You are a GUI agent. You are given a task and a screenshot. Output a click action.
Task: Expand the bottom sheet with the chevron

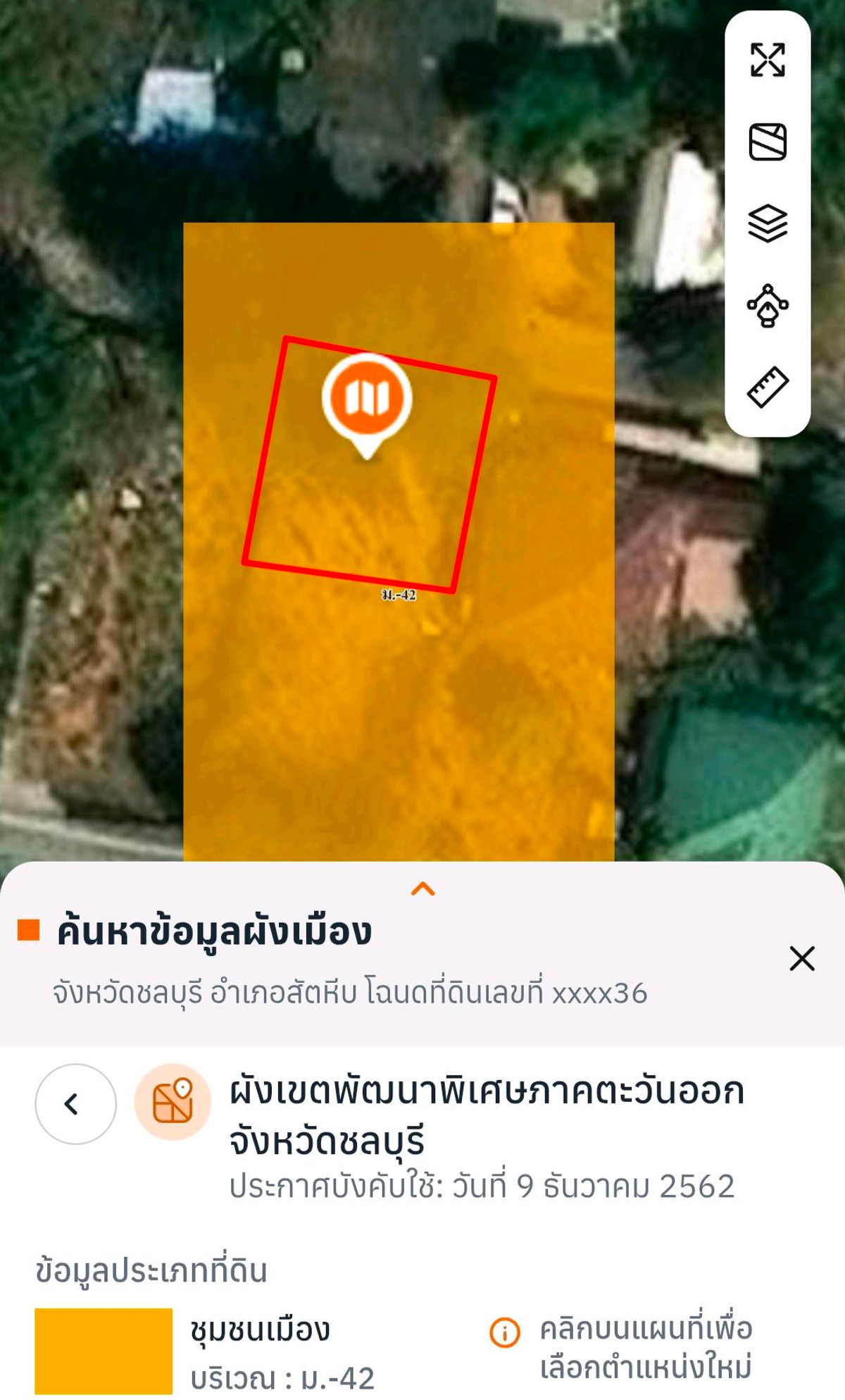coord(423,889)
